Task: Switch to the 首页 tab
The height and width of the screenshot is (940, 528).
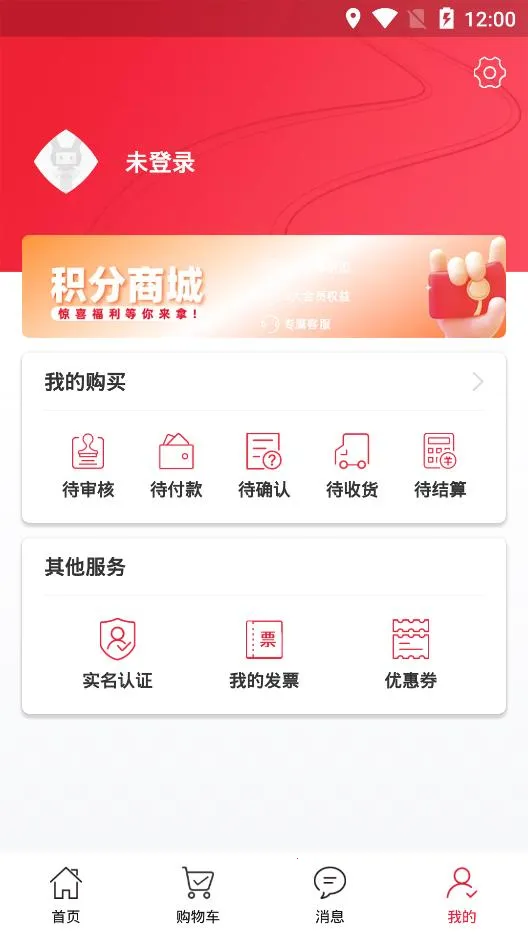Action: [66, 895]
